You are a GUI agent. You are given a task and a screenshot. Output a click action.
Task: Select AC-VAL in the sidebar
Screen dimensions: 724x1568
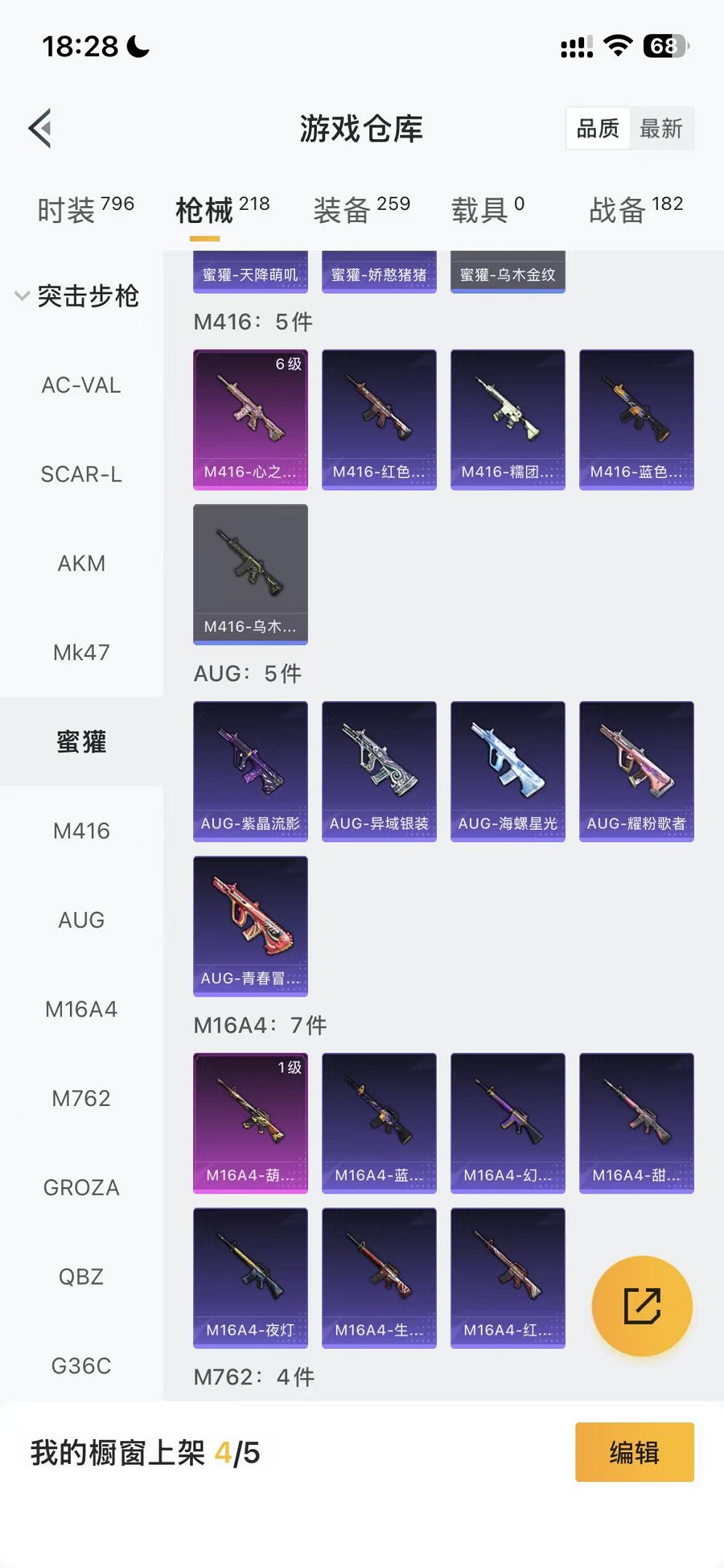point(82,385)
